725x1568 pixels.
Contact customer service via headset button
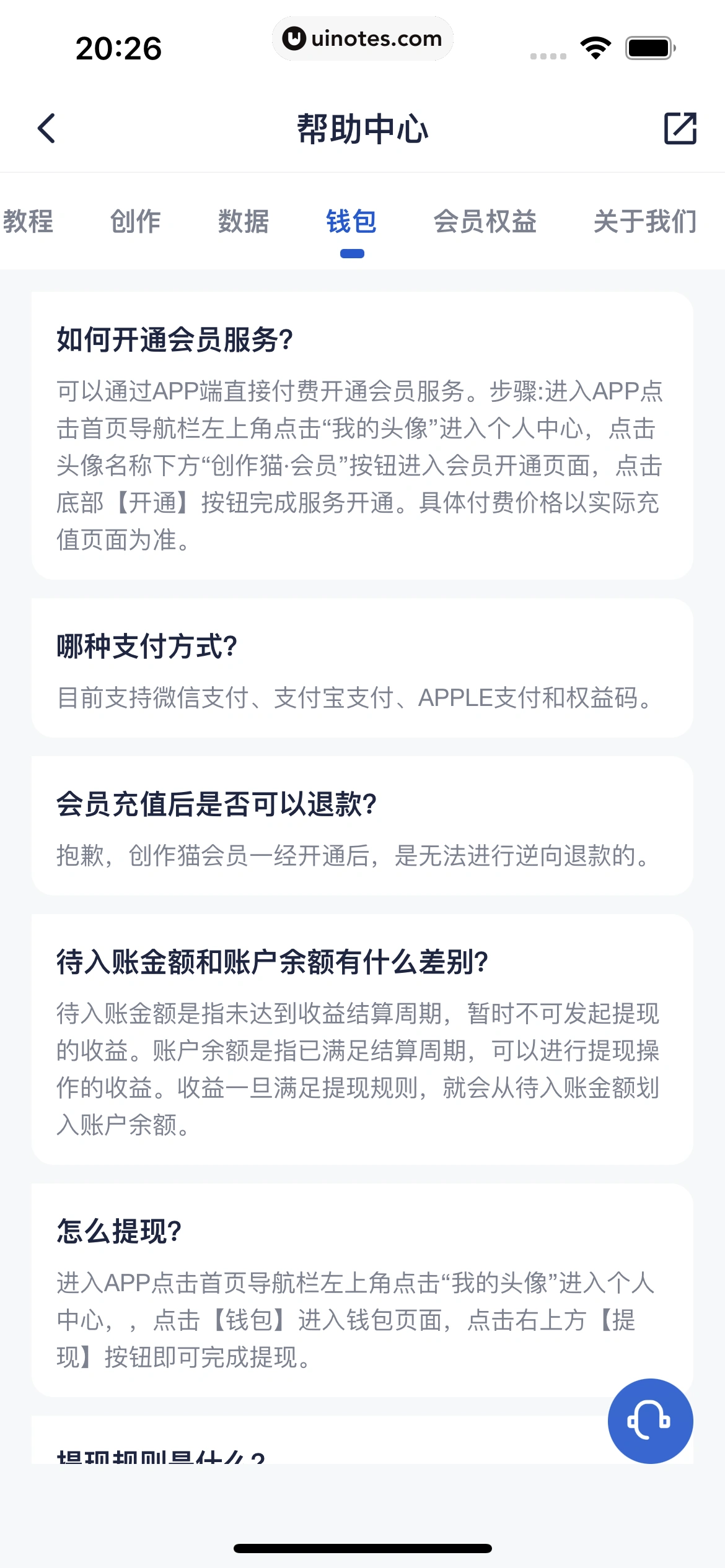650,1421
